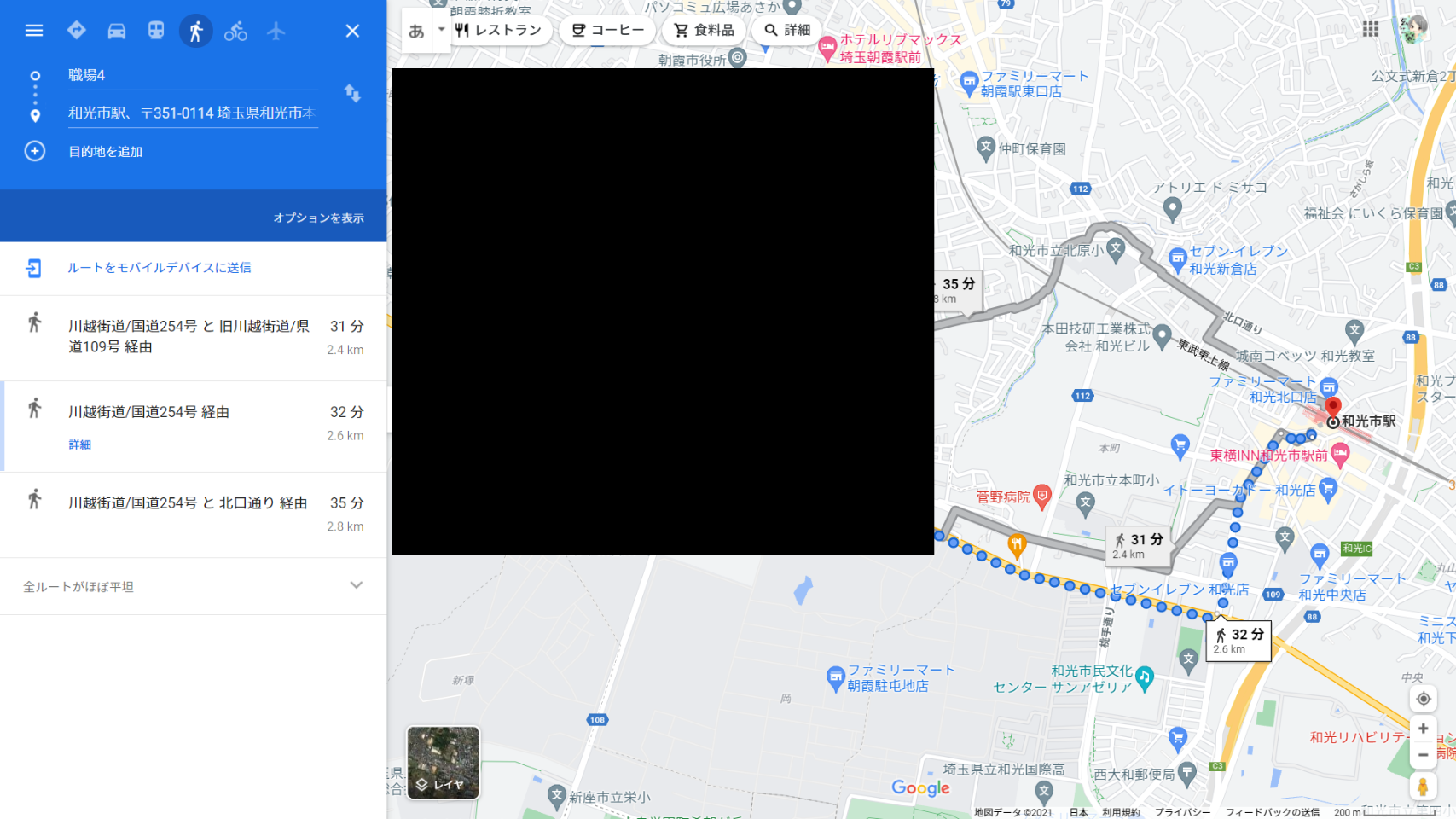Edit the 和光市駅 destination field
Screen dimensions: 1456x819
pos(192,113)
